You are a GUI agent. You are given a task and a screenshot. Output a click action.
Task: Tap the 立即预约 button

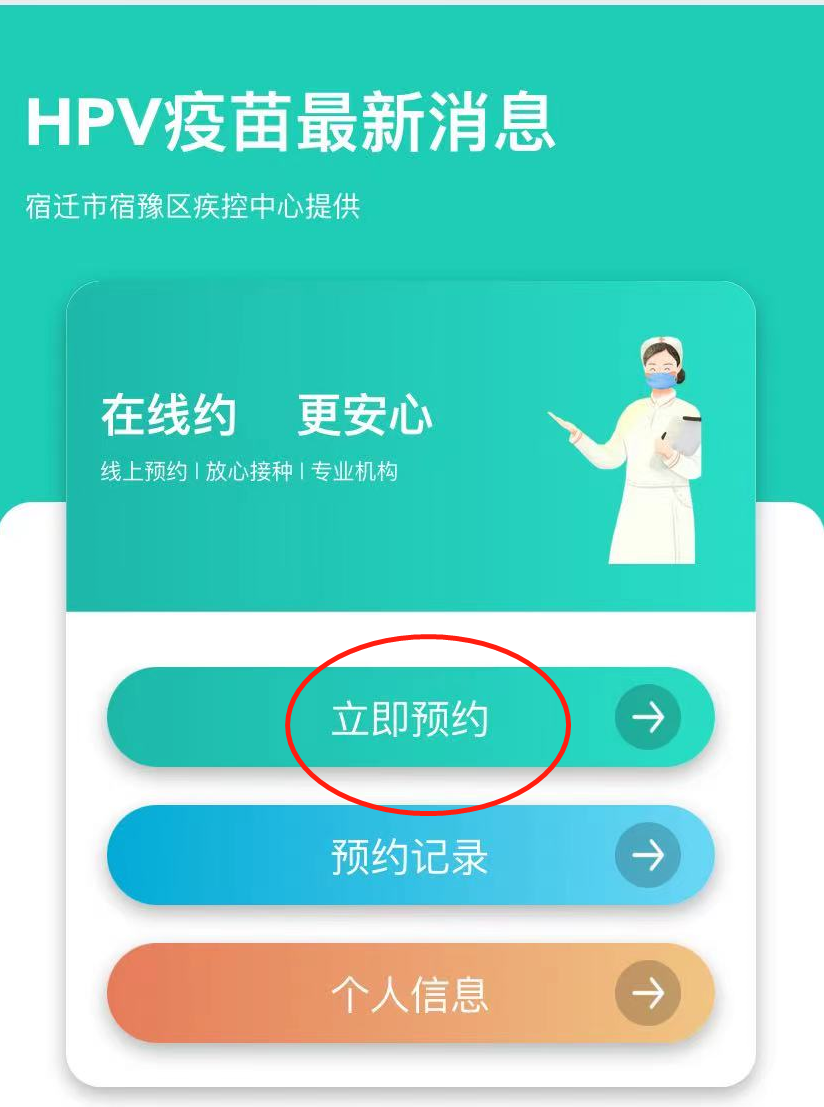[410, 718]
